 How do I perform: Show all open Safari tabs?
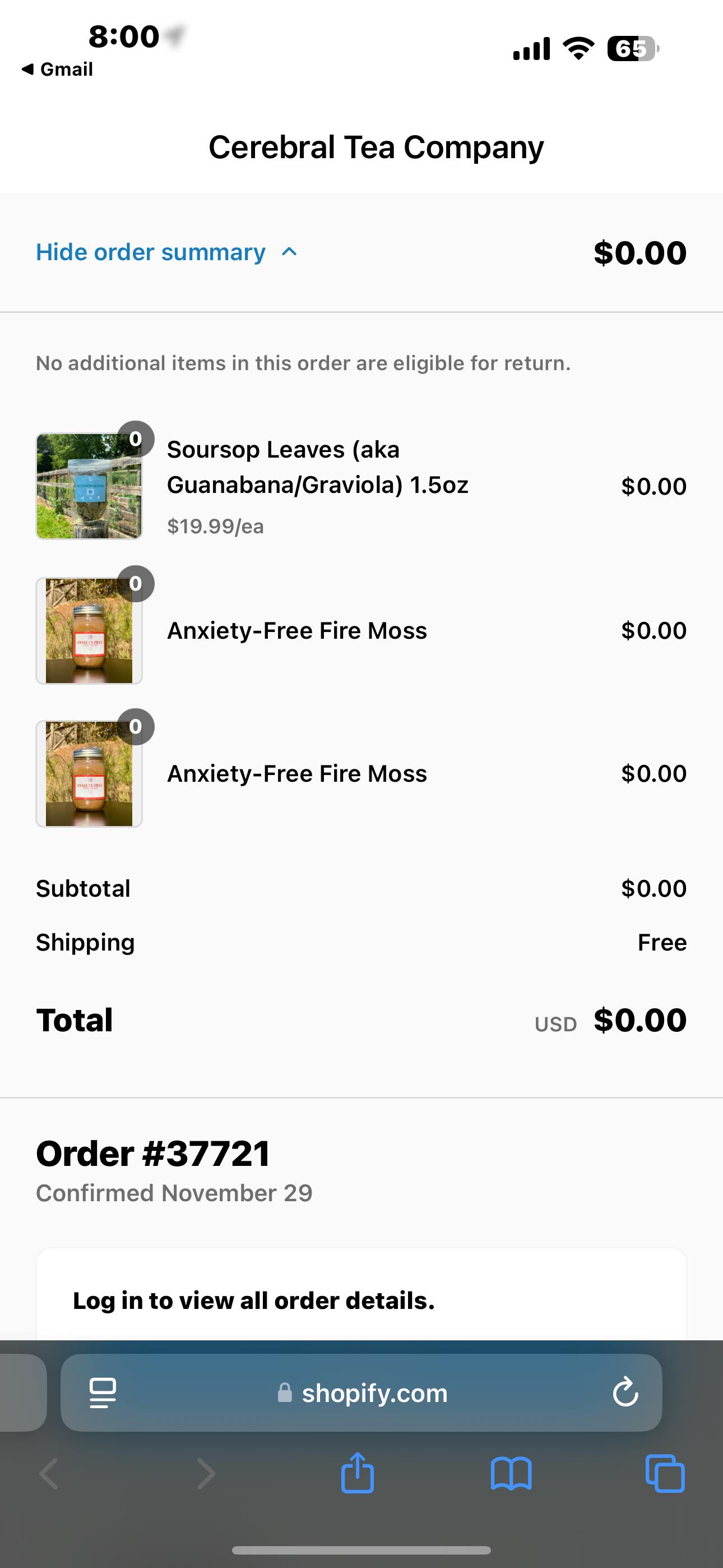point(665,1473)
